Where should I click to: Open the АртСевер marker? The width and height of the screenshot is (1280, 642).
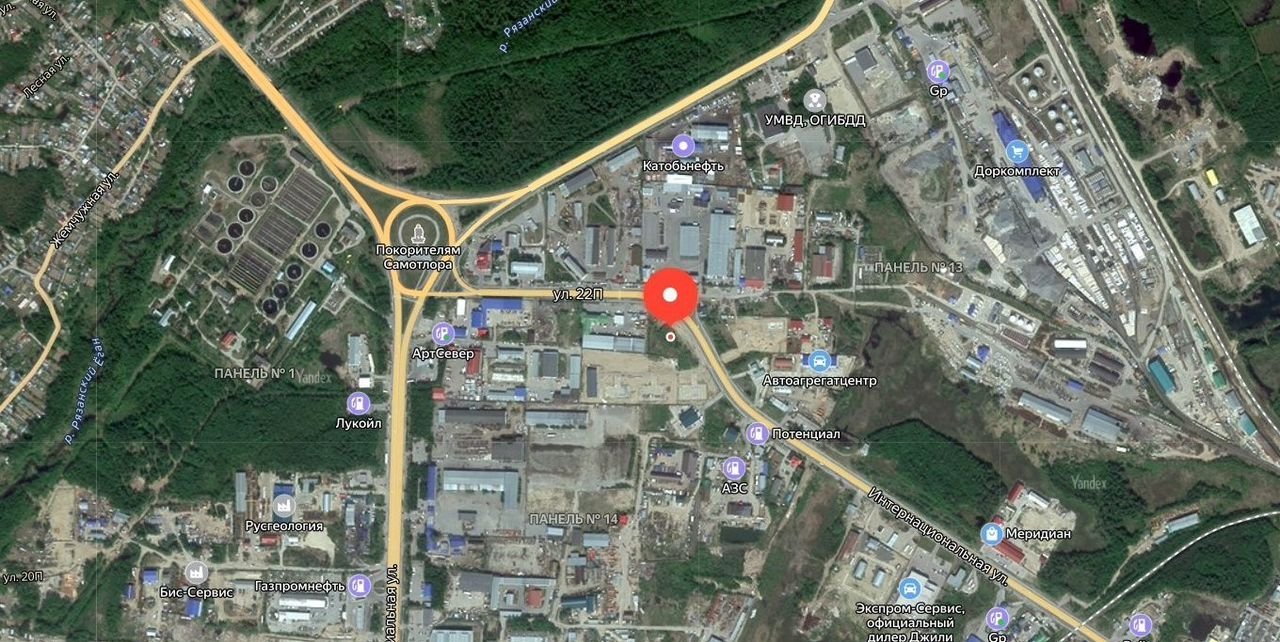442,333
